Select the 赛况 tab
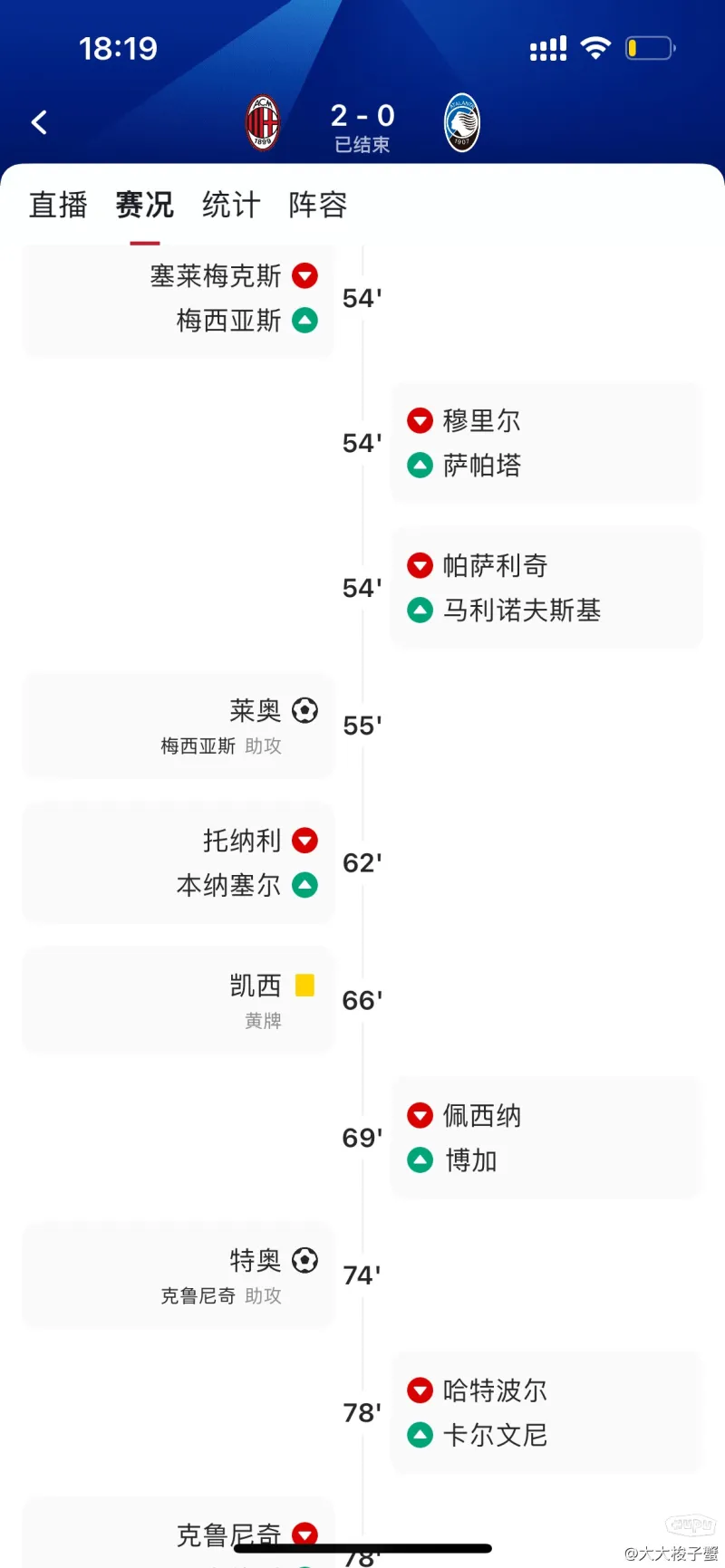 [144, 205]
